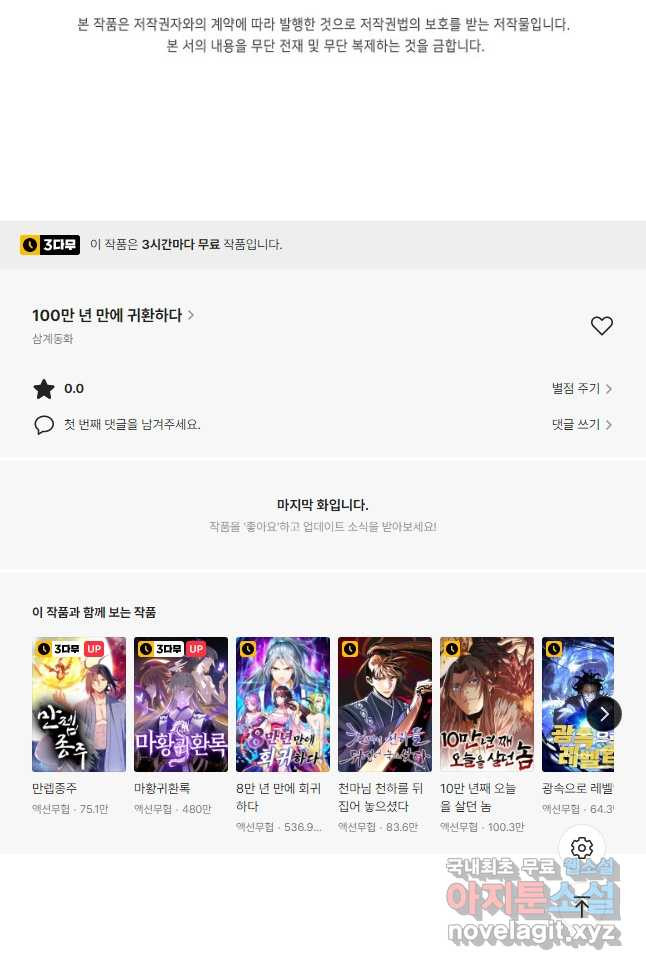Open the 8만 년 만에 회귀하다 recommendation
Screen dimensions: 646x970
coord(283,705)
